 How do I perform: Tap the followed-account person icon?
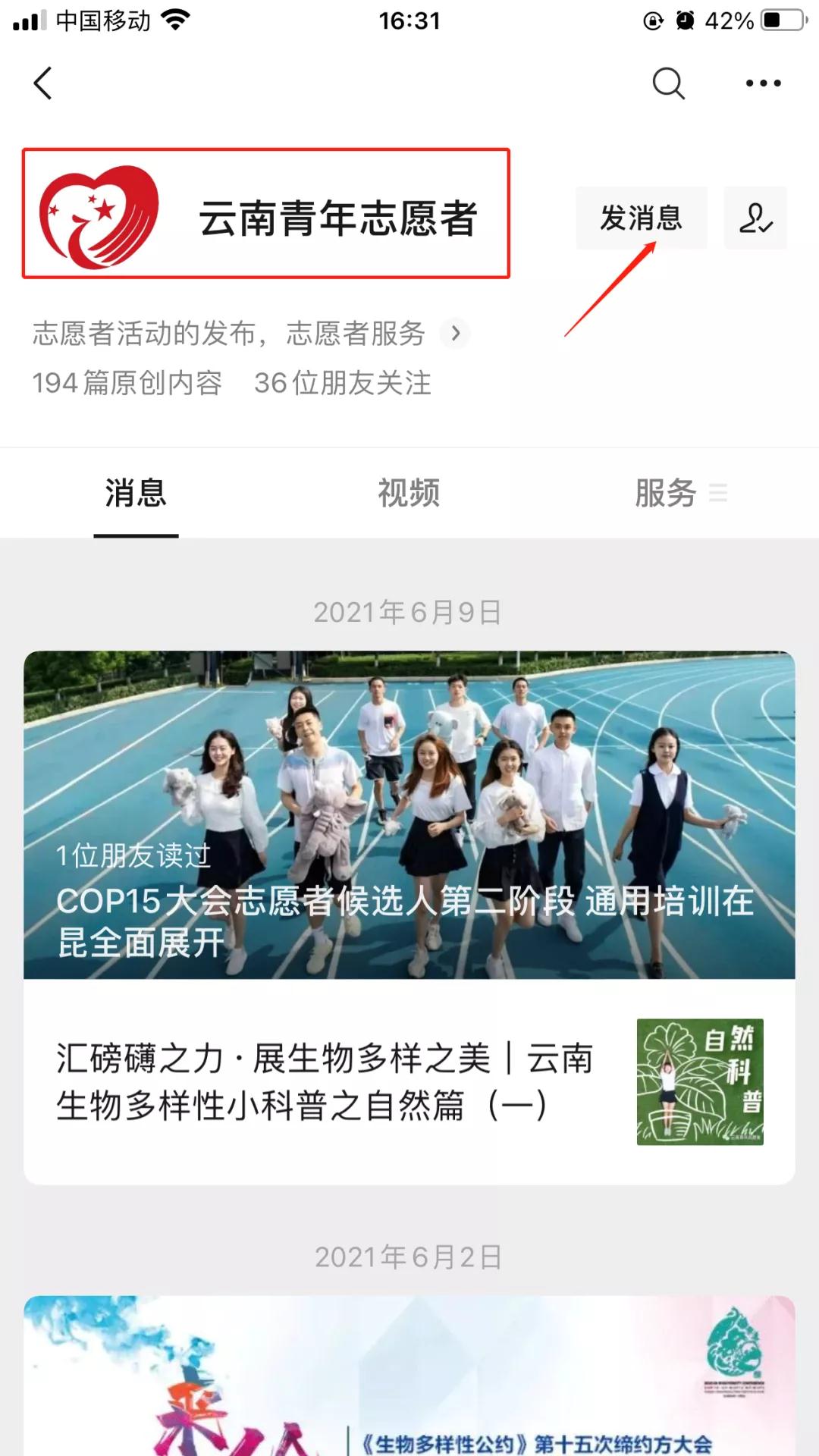click(755, 218)
